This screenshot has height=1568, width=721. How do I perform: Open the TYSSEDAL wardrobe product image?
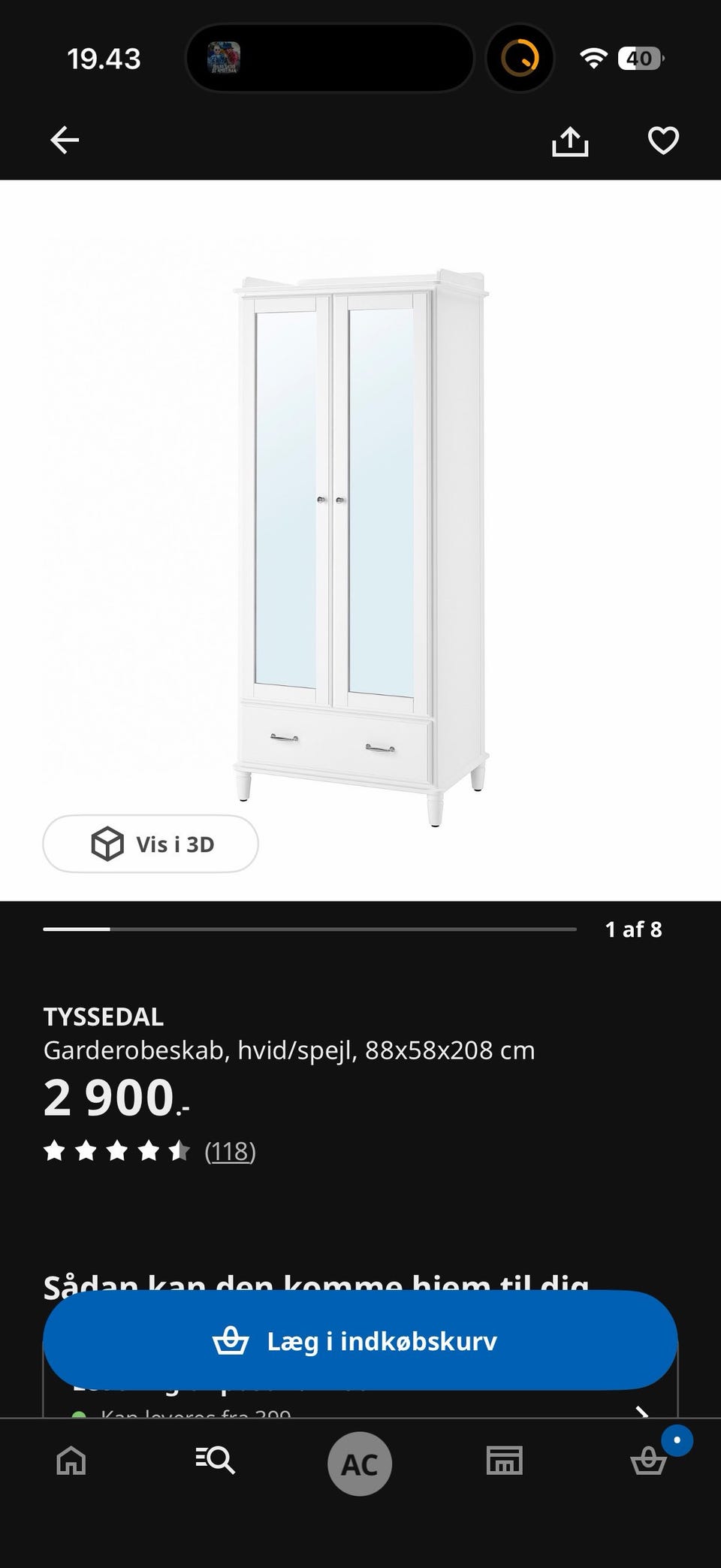point(360,548)
